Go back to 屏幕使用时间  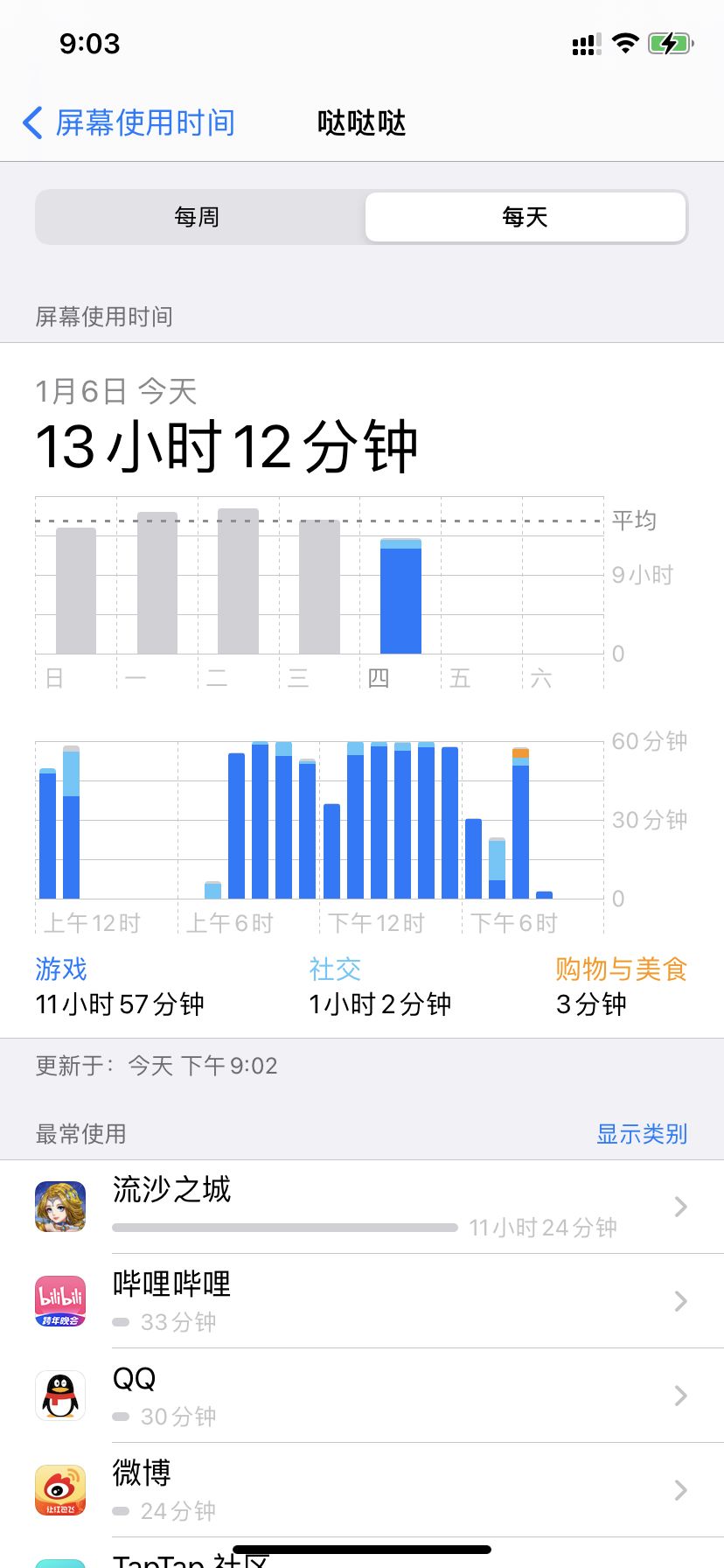click(x=129, y=122)
